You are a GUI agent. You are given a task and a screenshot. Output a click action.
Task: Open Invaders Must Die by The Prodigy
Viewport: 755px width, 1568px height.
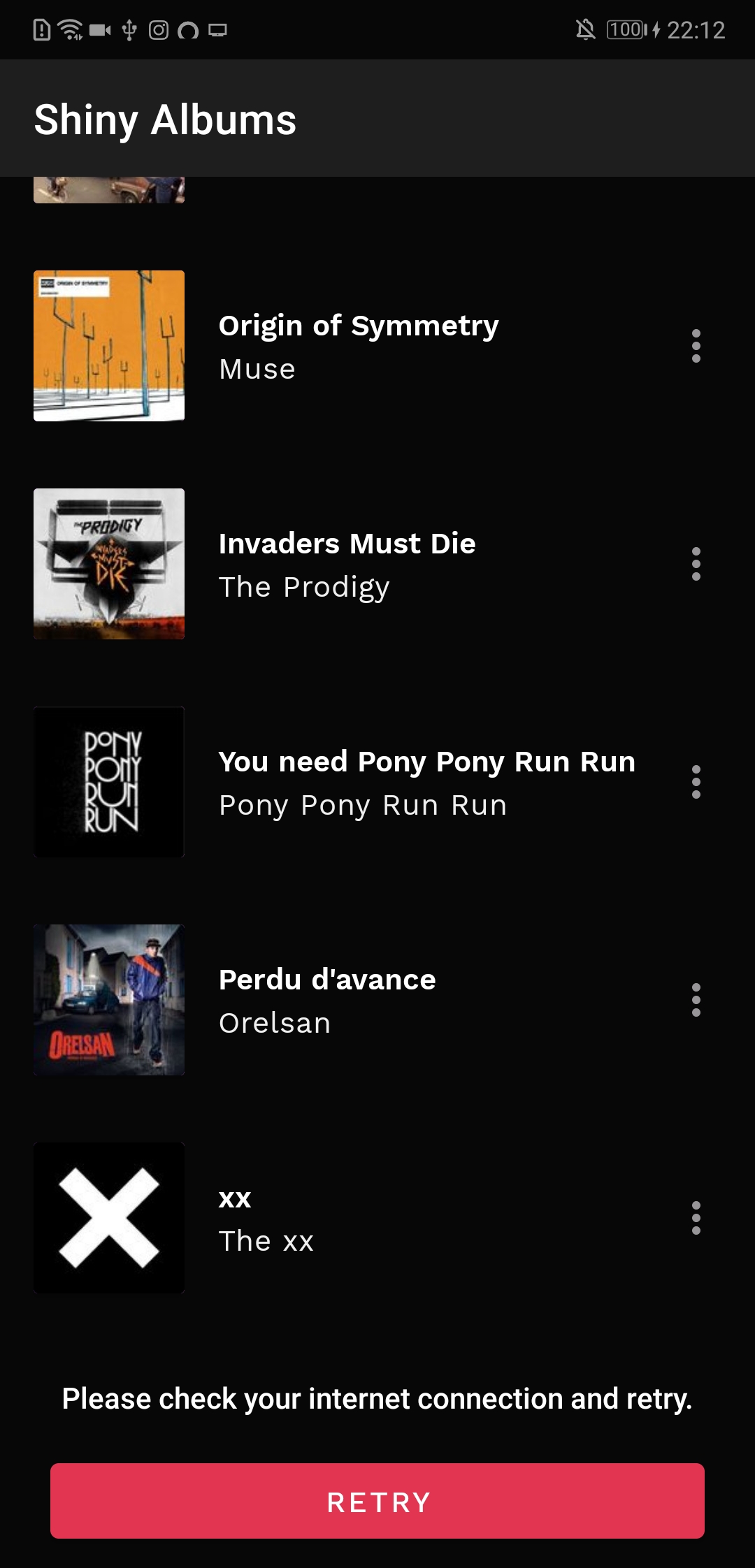coord(347,564)
